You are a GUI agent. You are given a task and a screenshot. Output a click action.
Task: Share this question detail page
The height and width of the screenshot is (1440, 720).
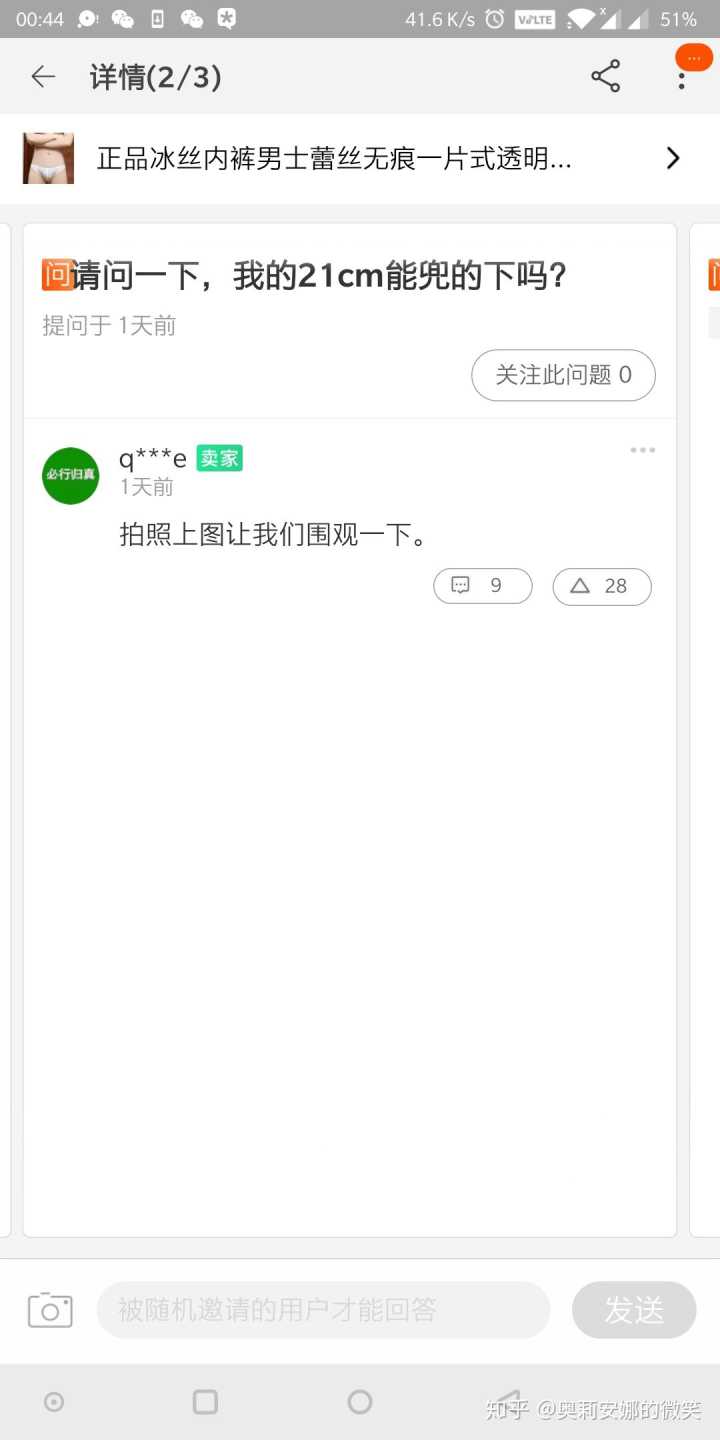[x=605, y=77]
